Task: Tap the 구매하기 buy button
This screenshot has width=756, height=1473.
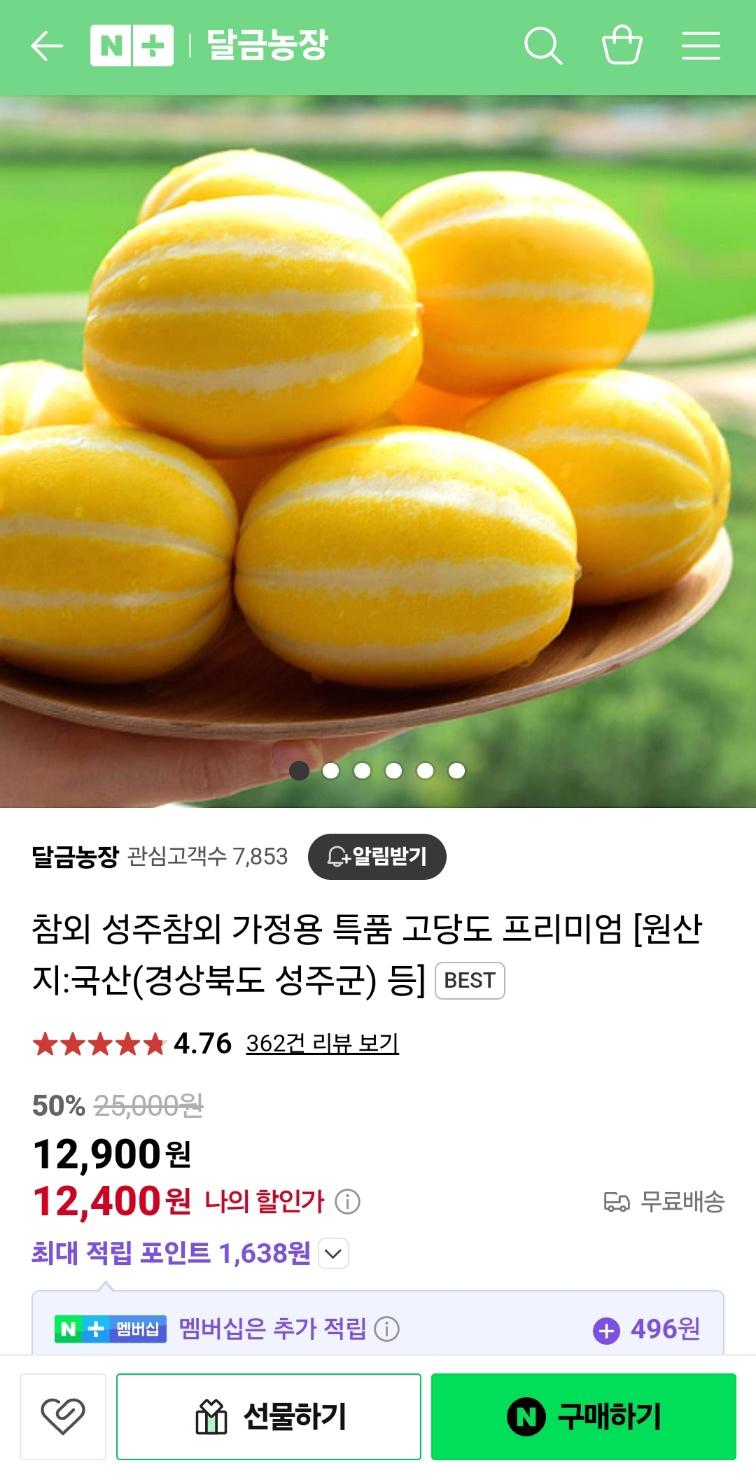Action: pos(583,1416)
